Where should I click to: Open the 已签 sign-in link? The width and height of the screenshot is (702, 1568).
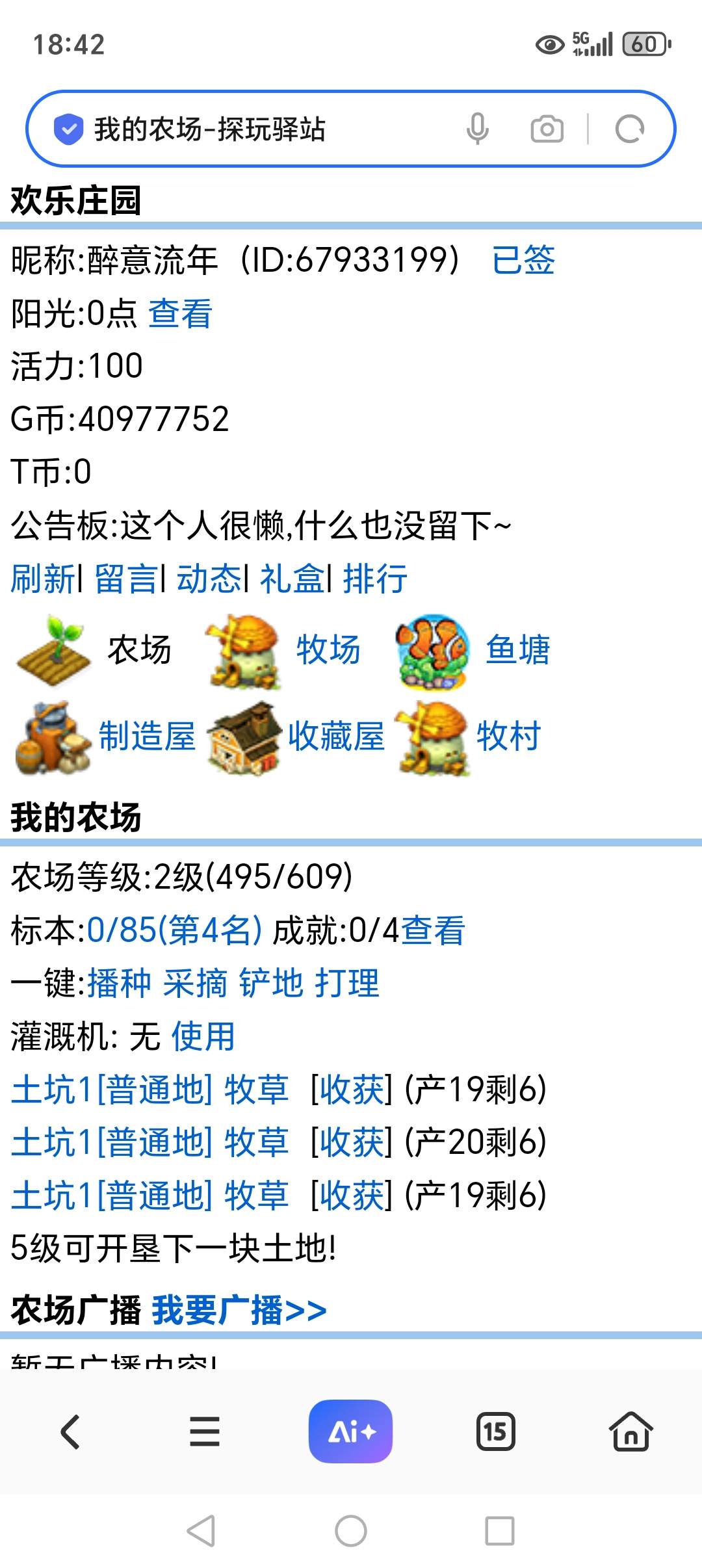(x=523, y=260)
